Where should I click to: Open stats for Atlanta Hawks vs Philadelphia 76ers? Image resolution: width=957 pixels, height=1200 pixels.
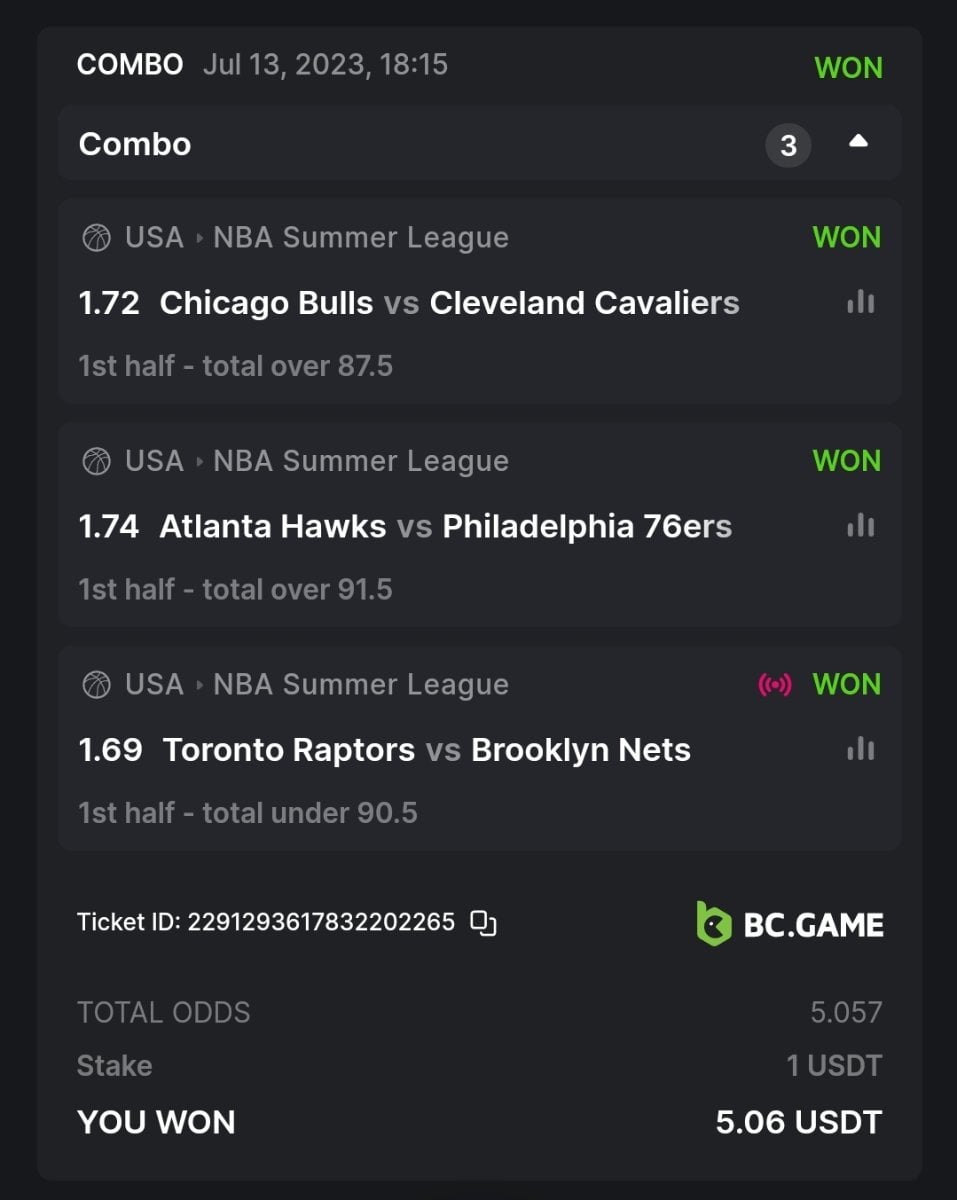click(x=860, y=525)
